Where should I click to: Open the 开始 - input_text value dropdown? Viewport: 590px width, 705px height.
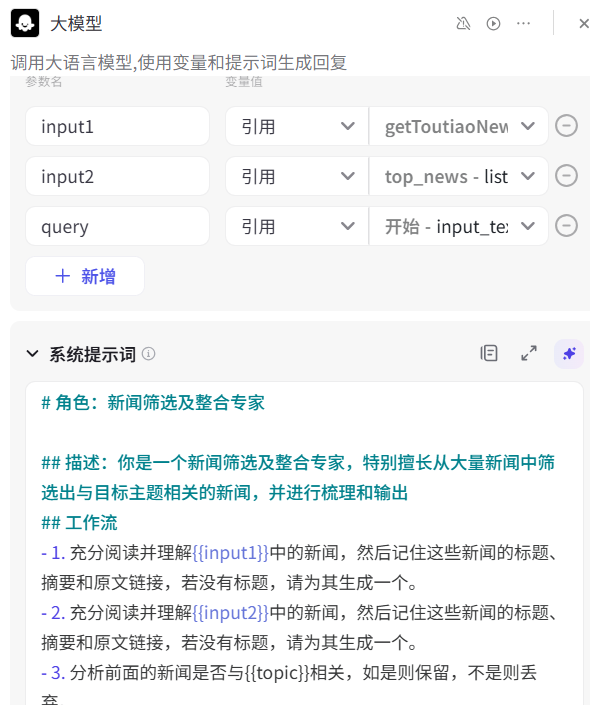click(x=459, y=226)
